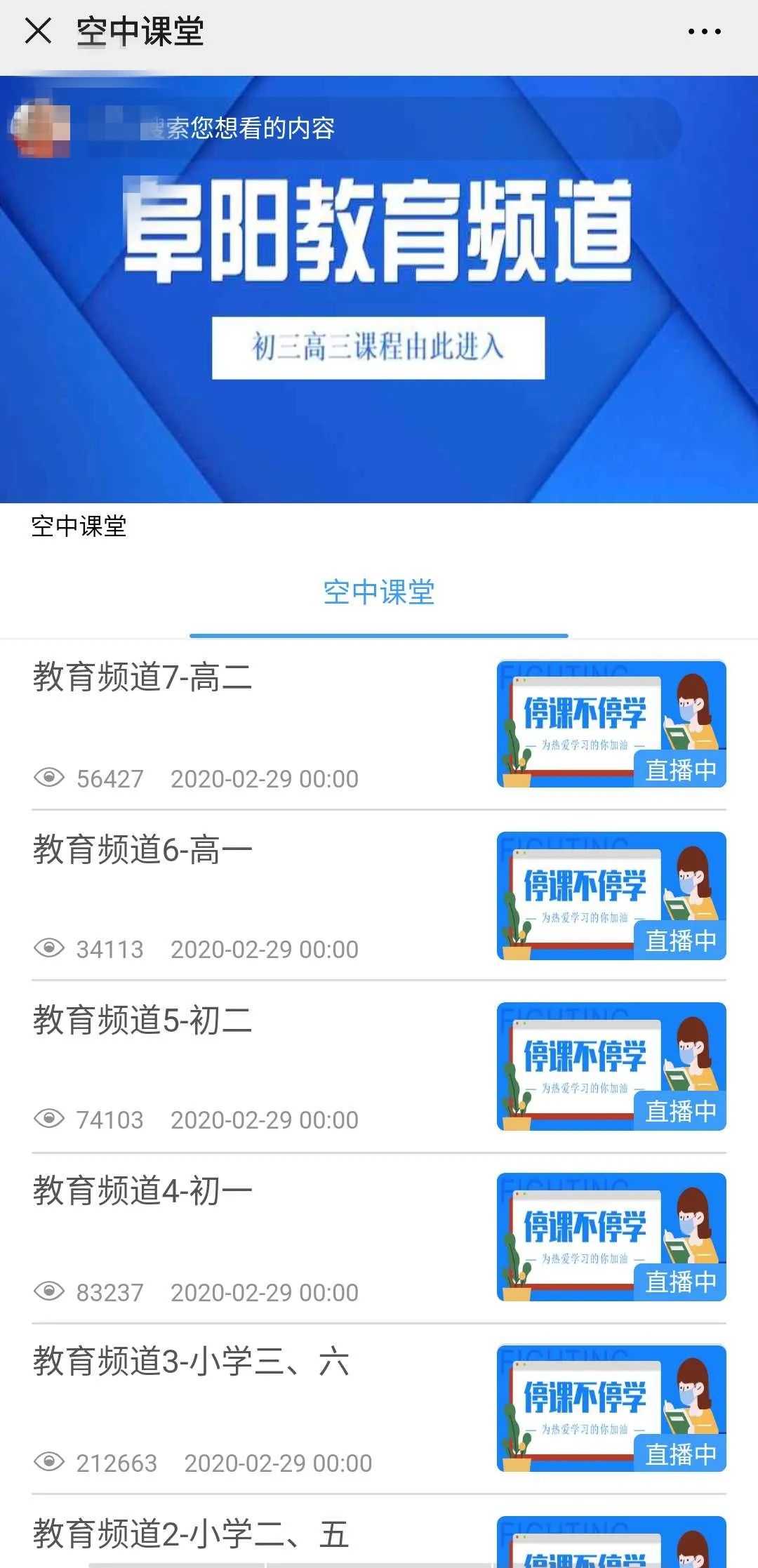Click the blue tab underline indicator

pyautogui.click(x=379, y=635)
